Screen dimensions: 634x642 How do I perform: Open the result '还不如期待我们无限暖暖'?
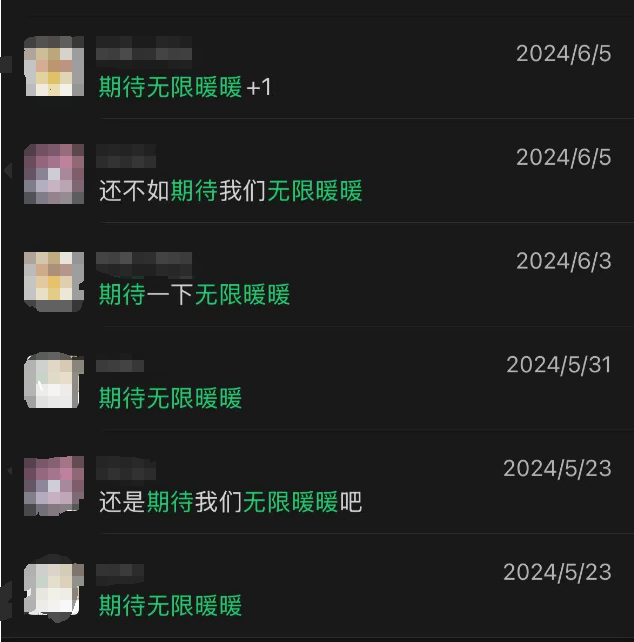click(x=230, y=190)
